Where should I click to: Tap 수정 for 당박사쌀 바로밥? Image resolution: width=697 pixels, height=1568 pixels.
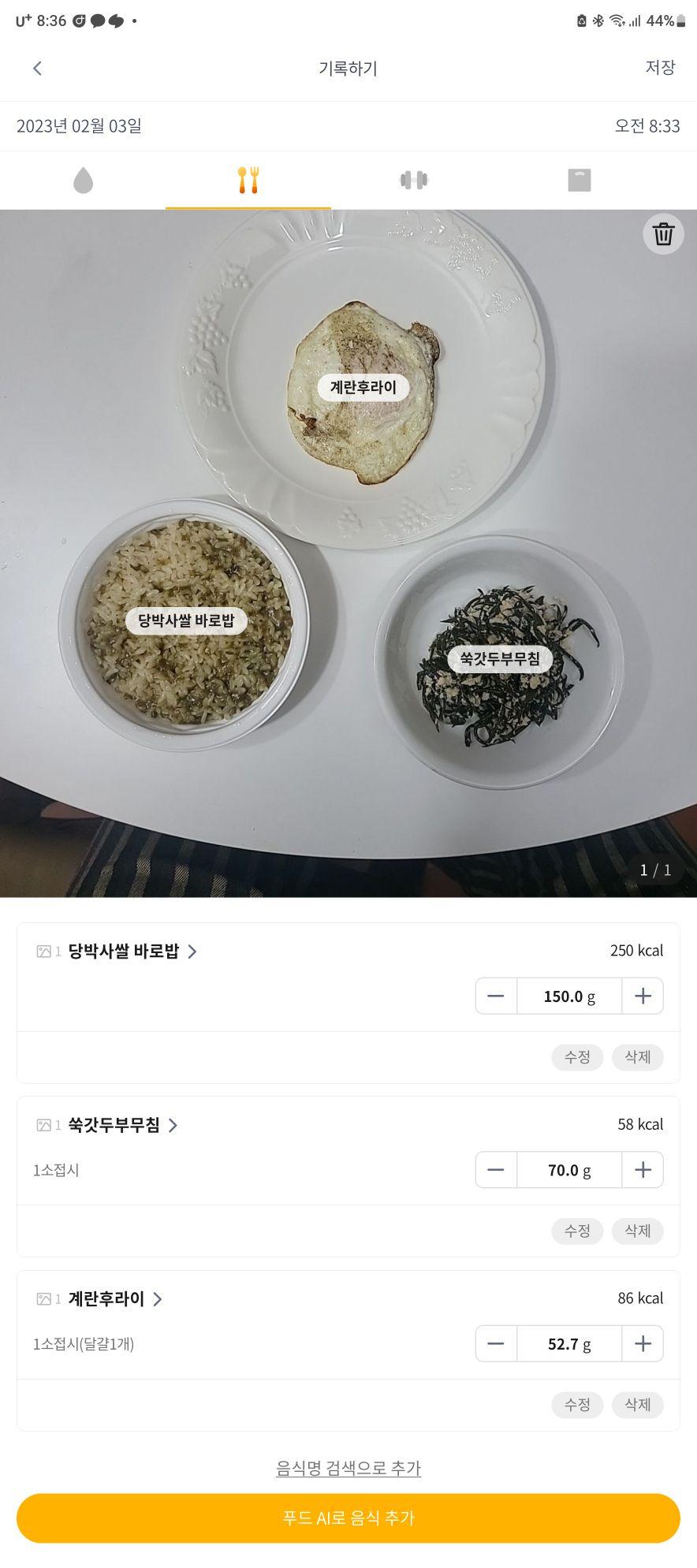(576, 1057)
